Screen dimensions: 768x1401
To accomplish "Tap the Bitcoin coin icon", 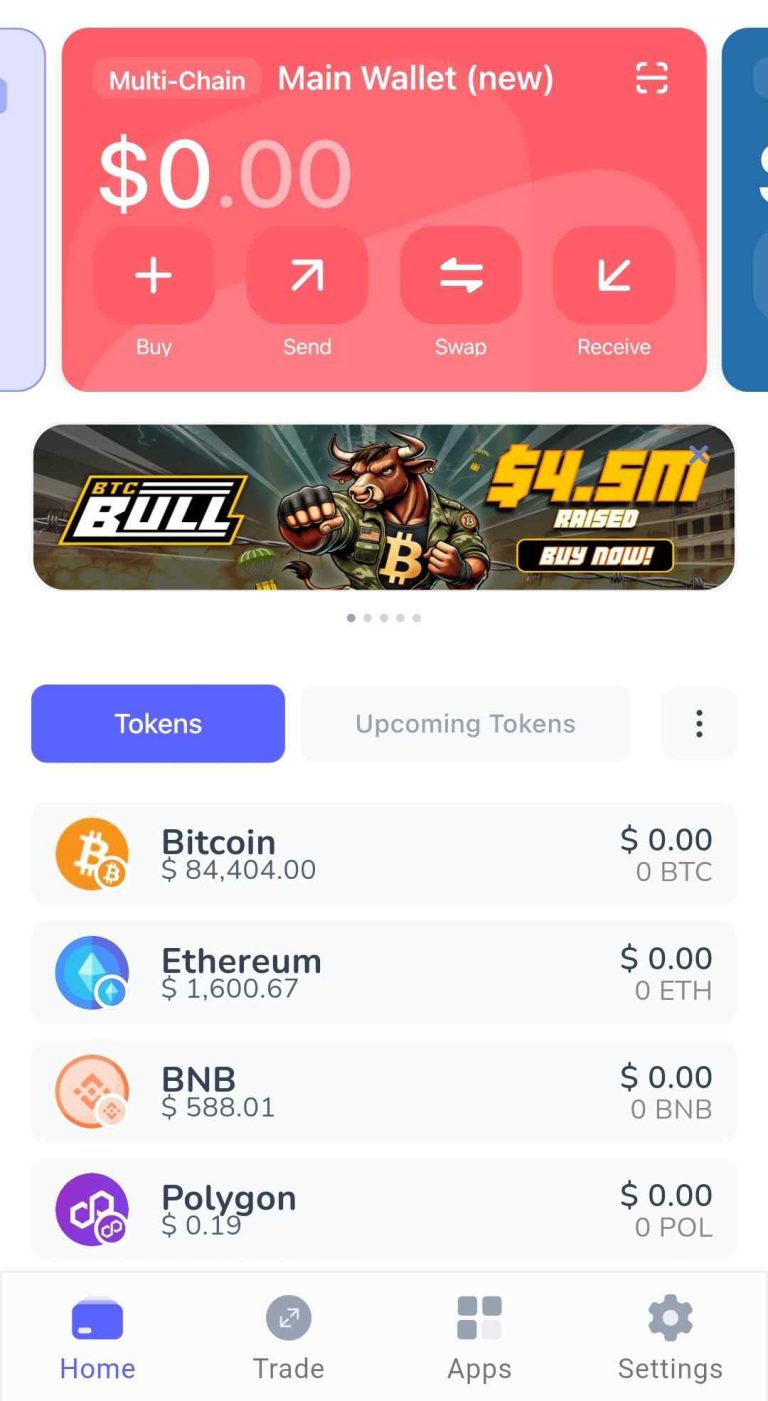I will (92, 853).
